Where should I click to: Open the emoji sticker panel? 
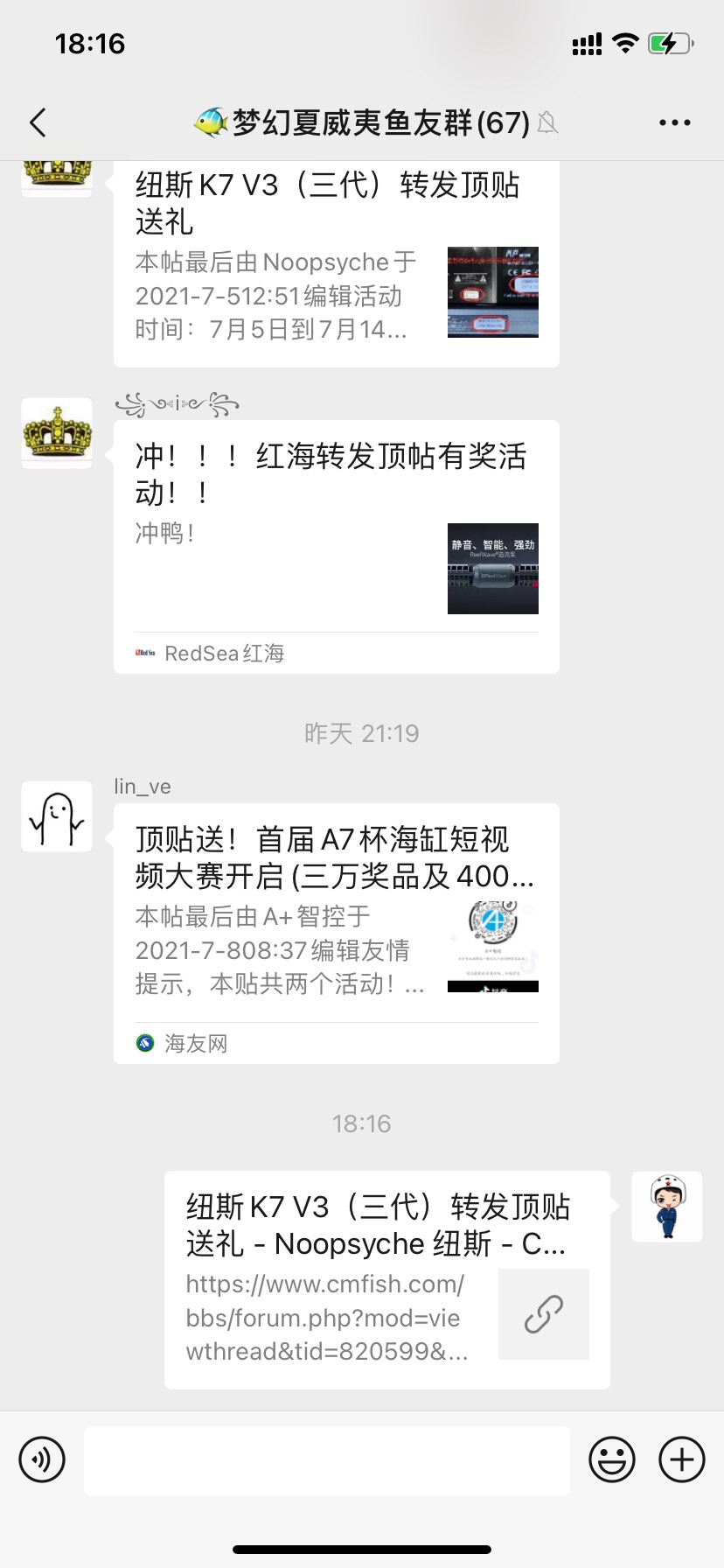[x=611, y=1459]
